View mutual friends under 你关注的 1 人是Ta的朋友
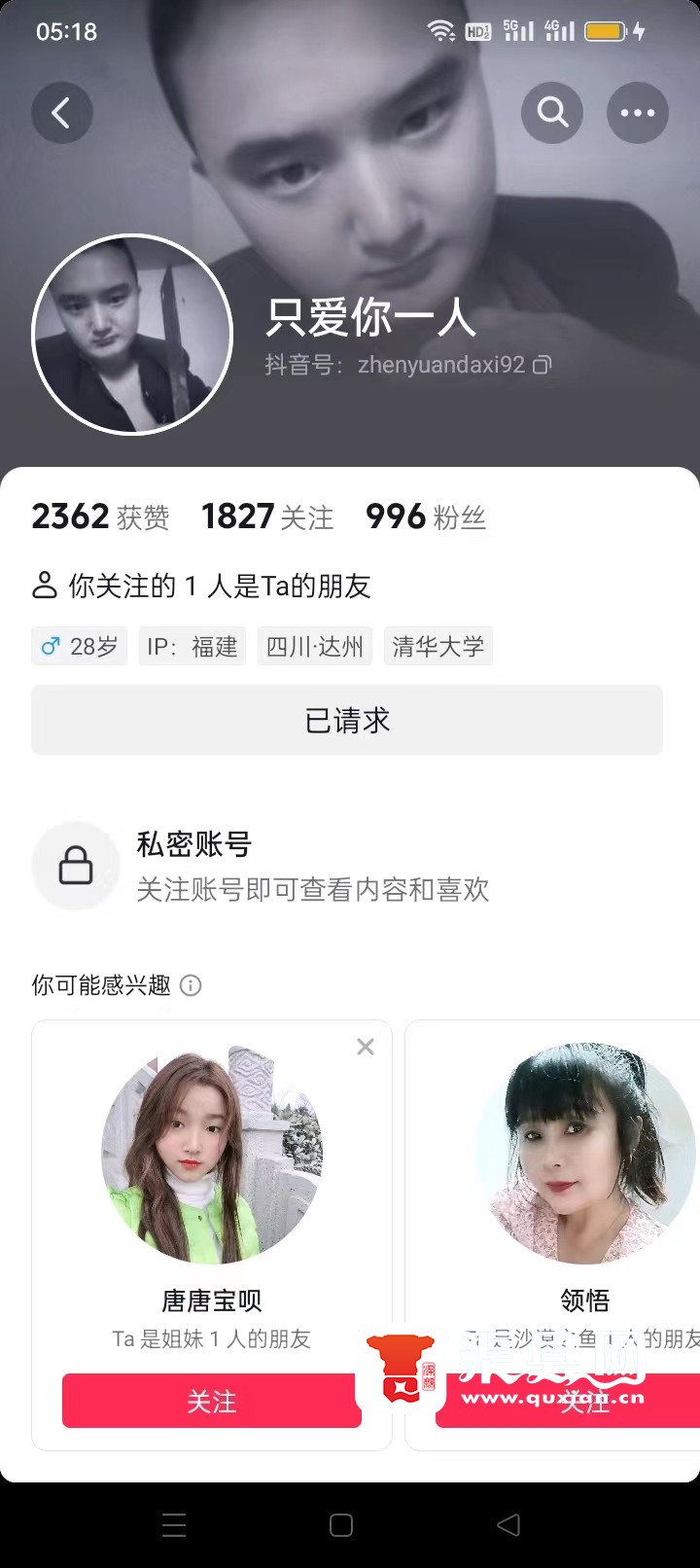Image resolution: width=700 pixels, height=1568 pixels. point(202,586)
